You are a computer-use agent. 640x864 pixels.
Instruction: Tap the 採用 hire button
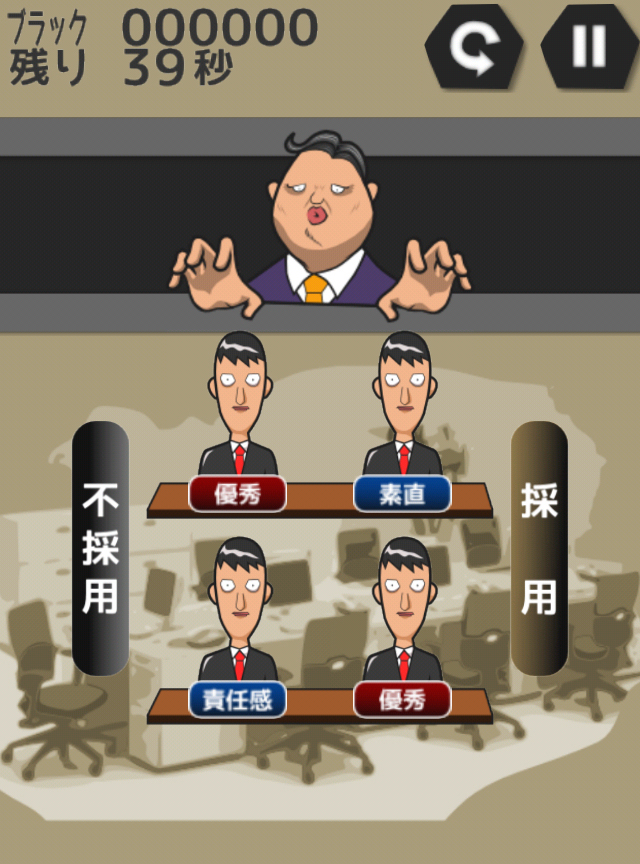[x=539, y=547]
